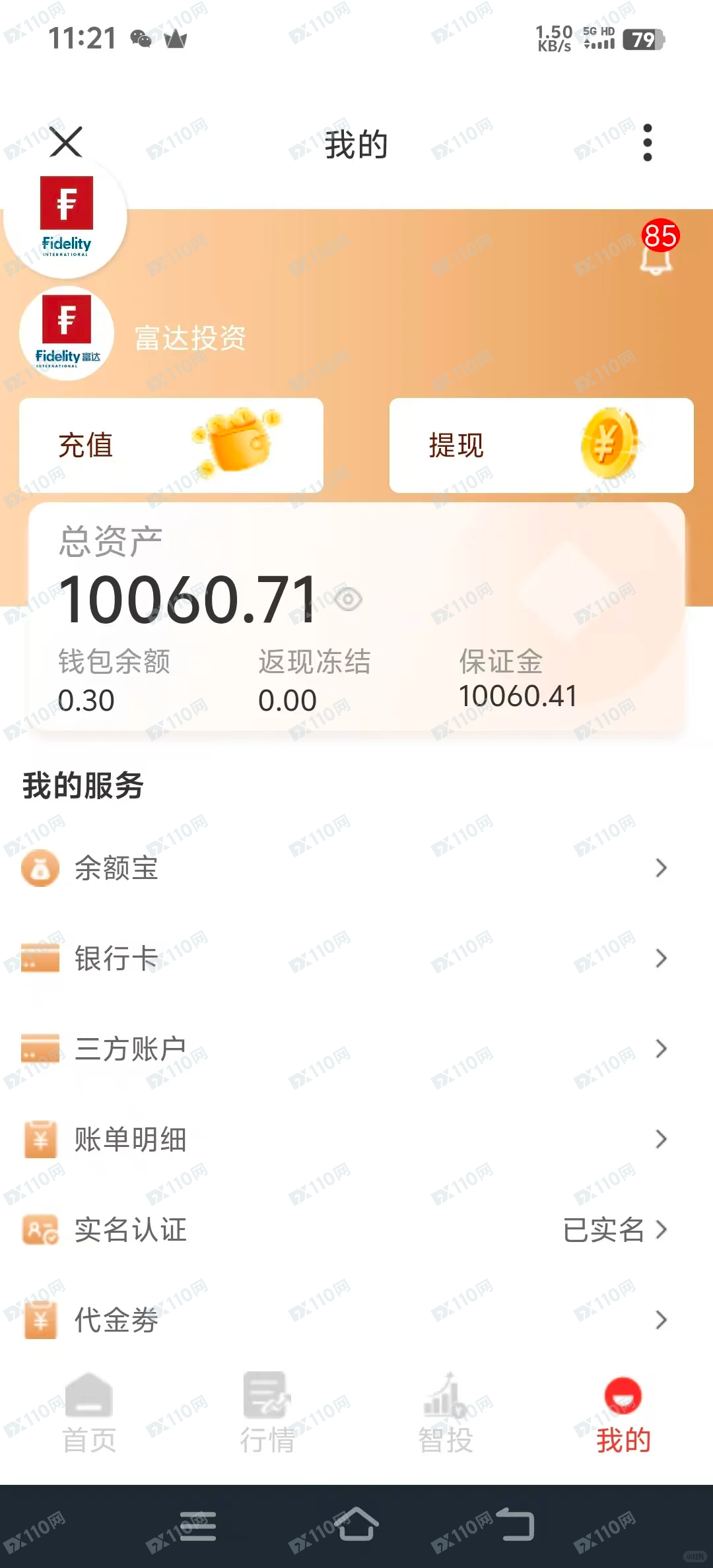Open 三方账户 third-party account service
The width and height of the screenshot is (713, 1568).
tap(129, 1049)
